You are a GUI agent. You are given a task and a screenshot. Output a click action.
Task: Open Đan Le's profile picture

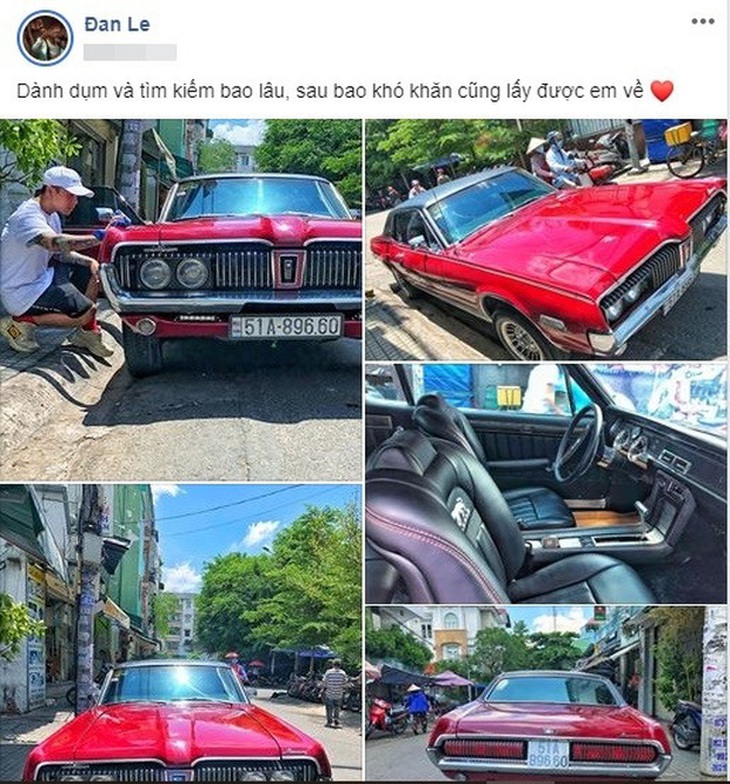45,38
